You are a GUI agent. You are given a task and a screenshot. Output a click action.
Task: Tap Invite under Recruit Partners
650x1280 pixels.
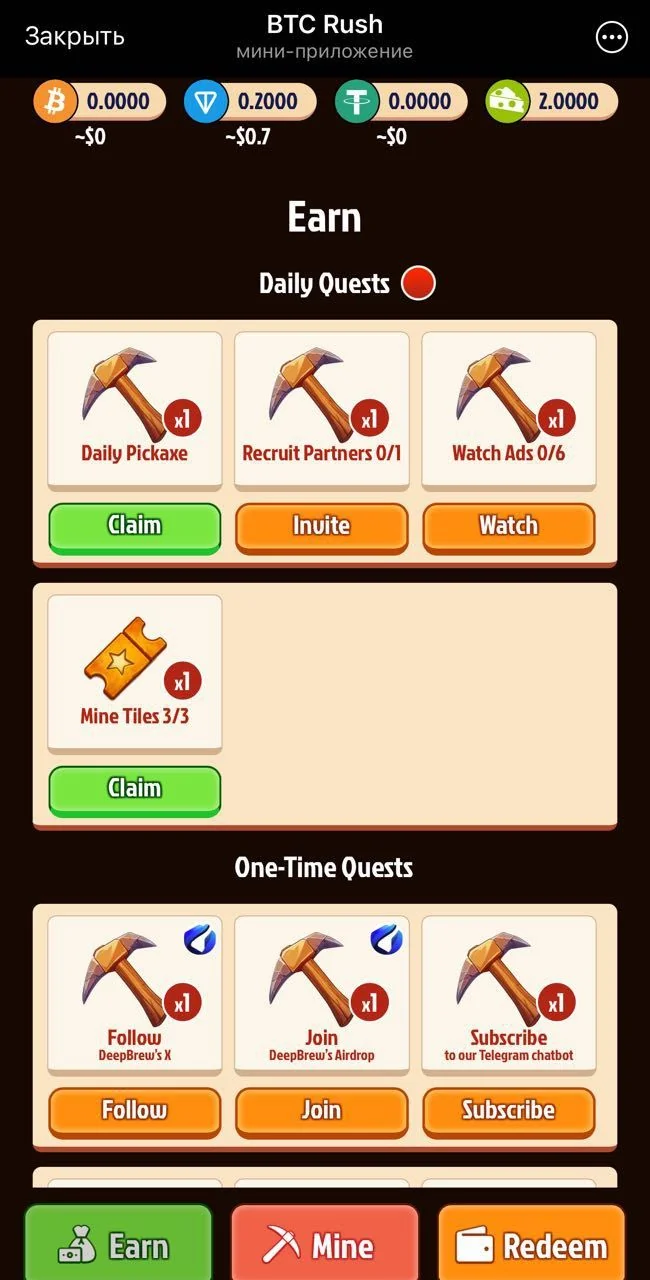click(x=321, y=527)
